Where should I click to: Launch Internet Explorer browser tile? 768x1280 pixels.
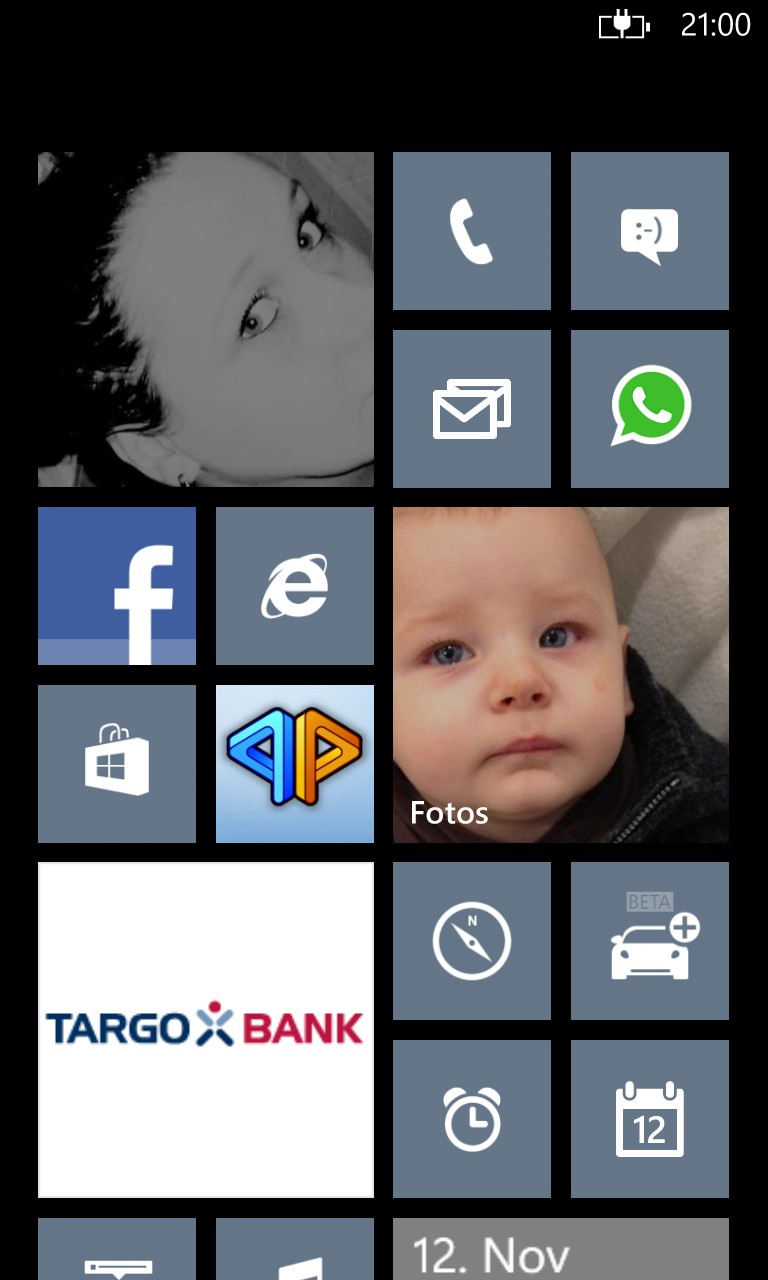tap(295, 586)
